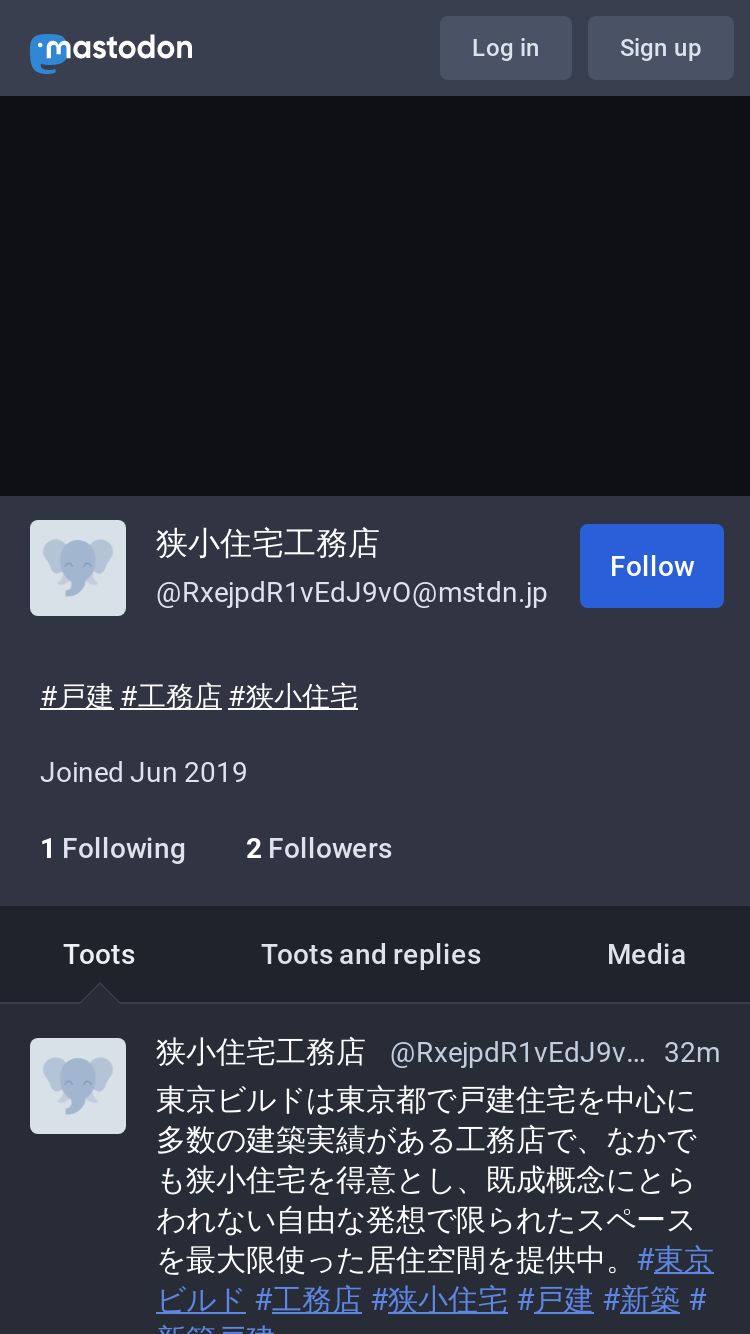
Task: Open the profile avatar in the header
Action: click(x=78, y=568)
